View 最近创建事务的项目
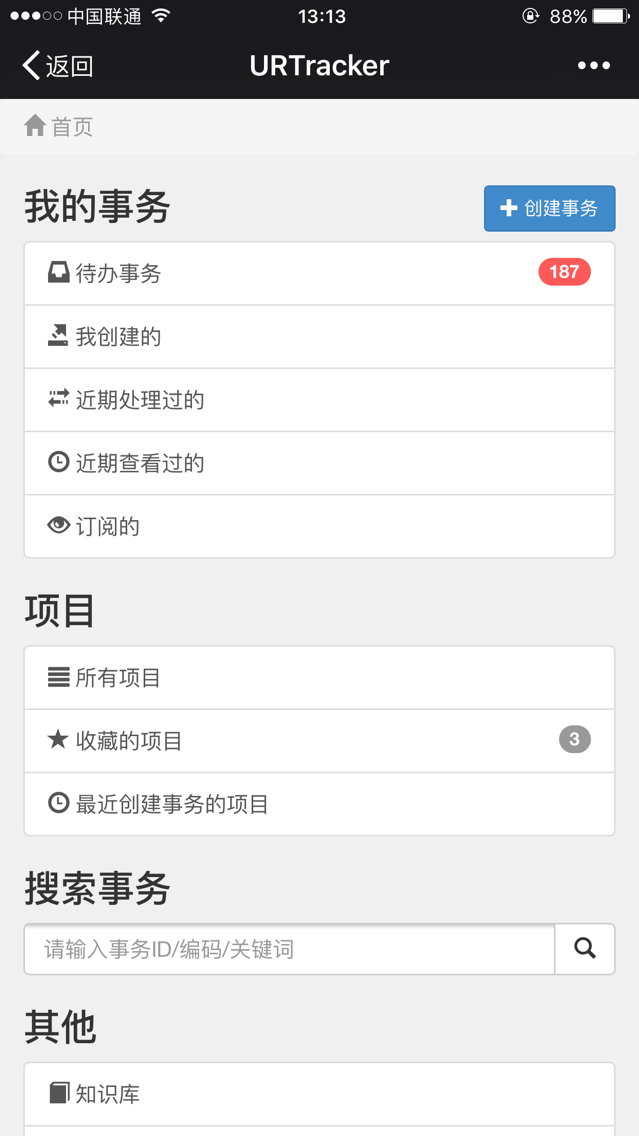 (x=320, y=804)
